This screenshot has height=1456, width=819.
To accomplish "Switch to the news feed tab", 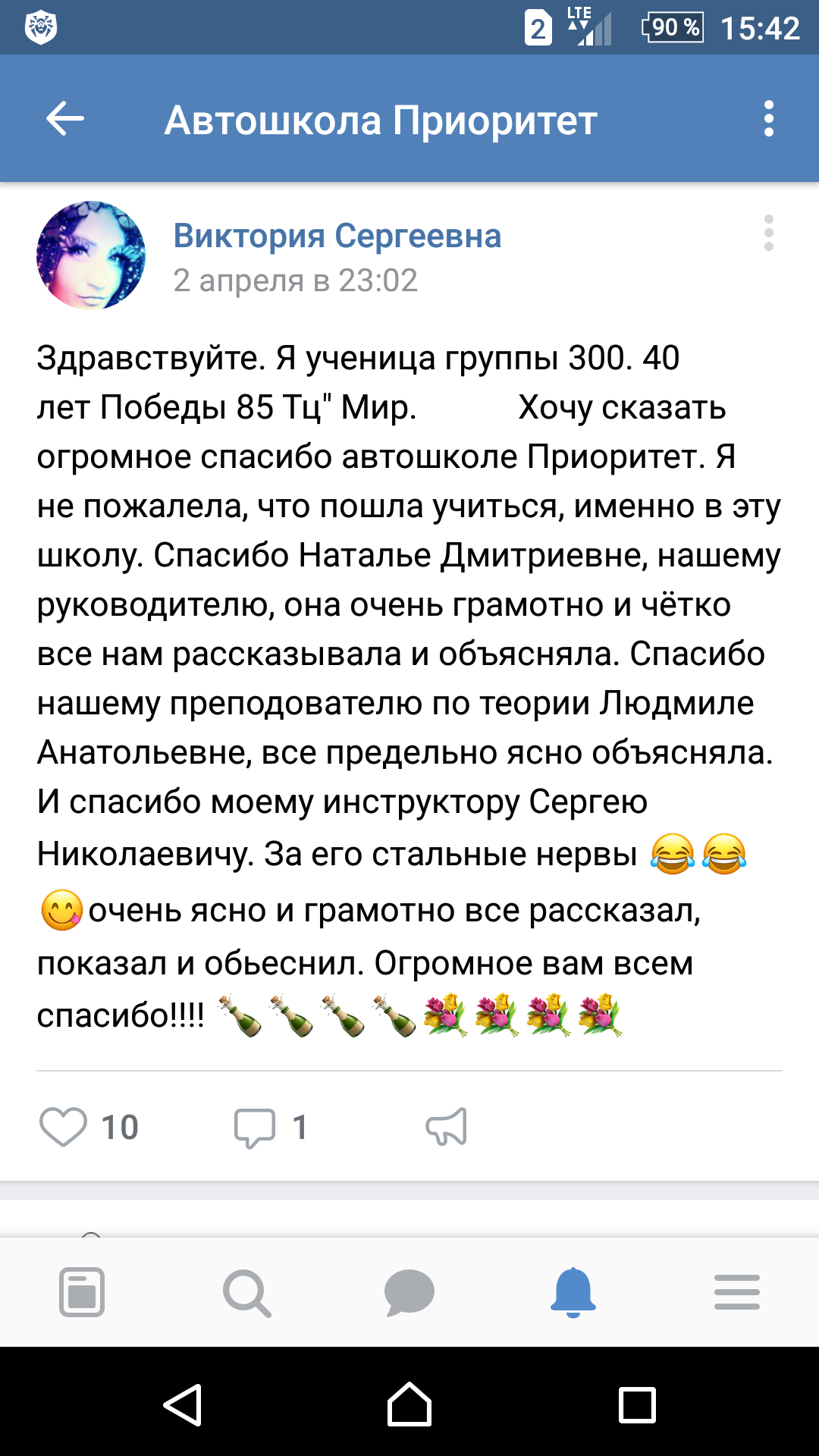I will (82, 1292).
